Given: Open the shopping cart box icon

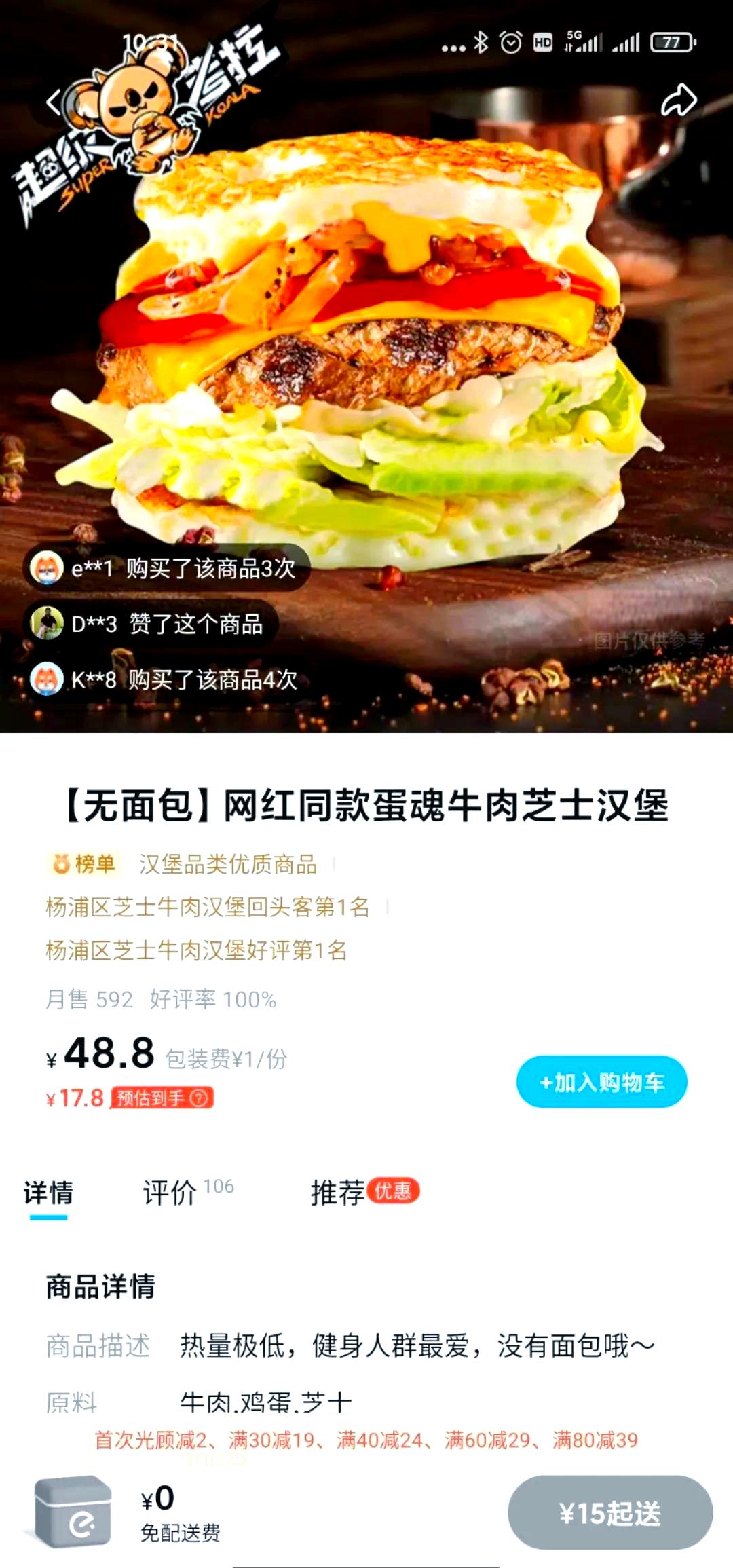Looking at the screenshot, I should coord(73,1512).
